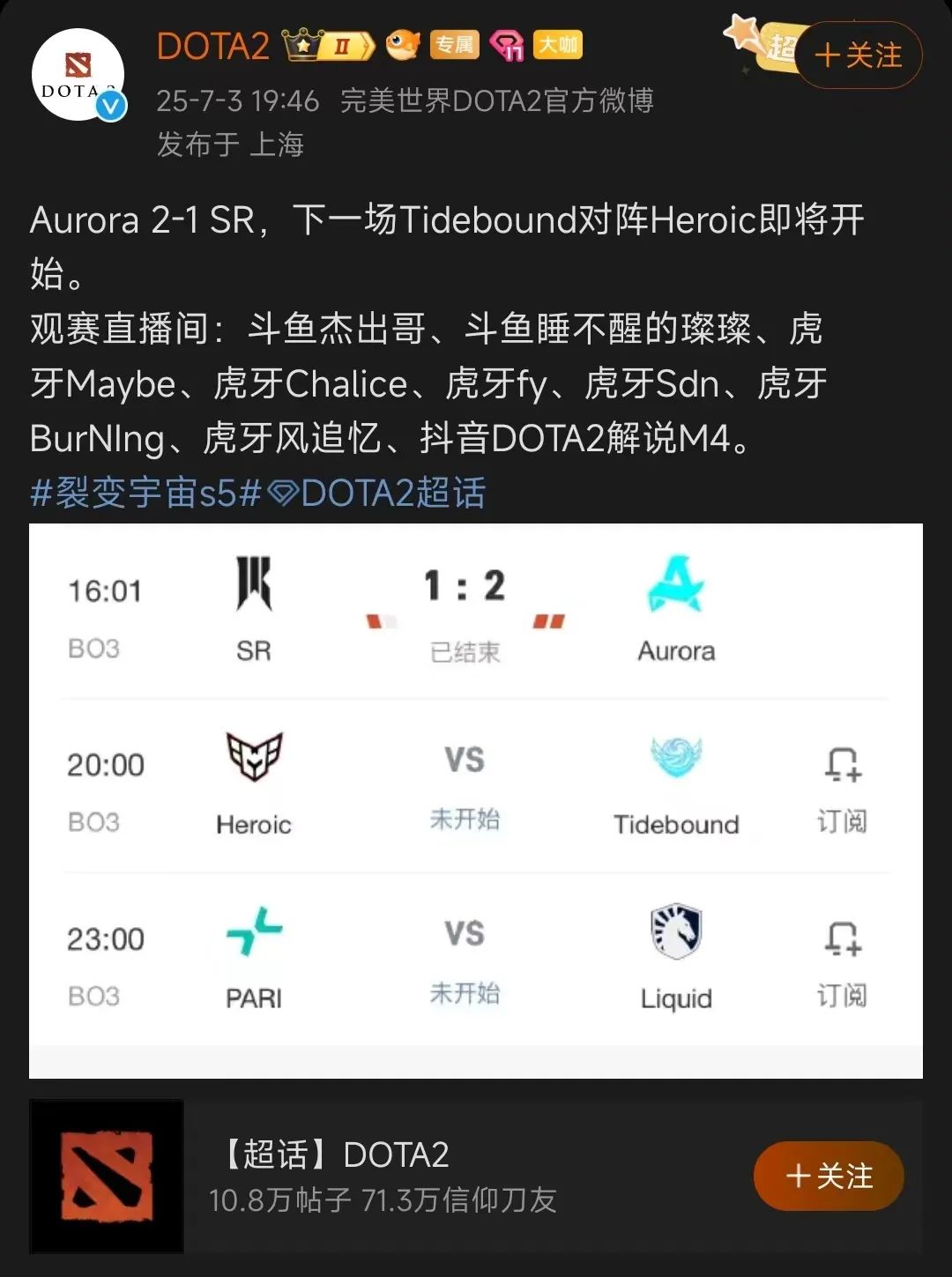Open the DOTA2 profile avatar

[x=78, y=75]
